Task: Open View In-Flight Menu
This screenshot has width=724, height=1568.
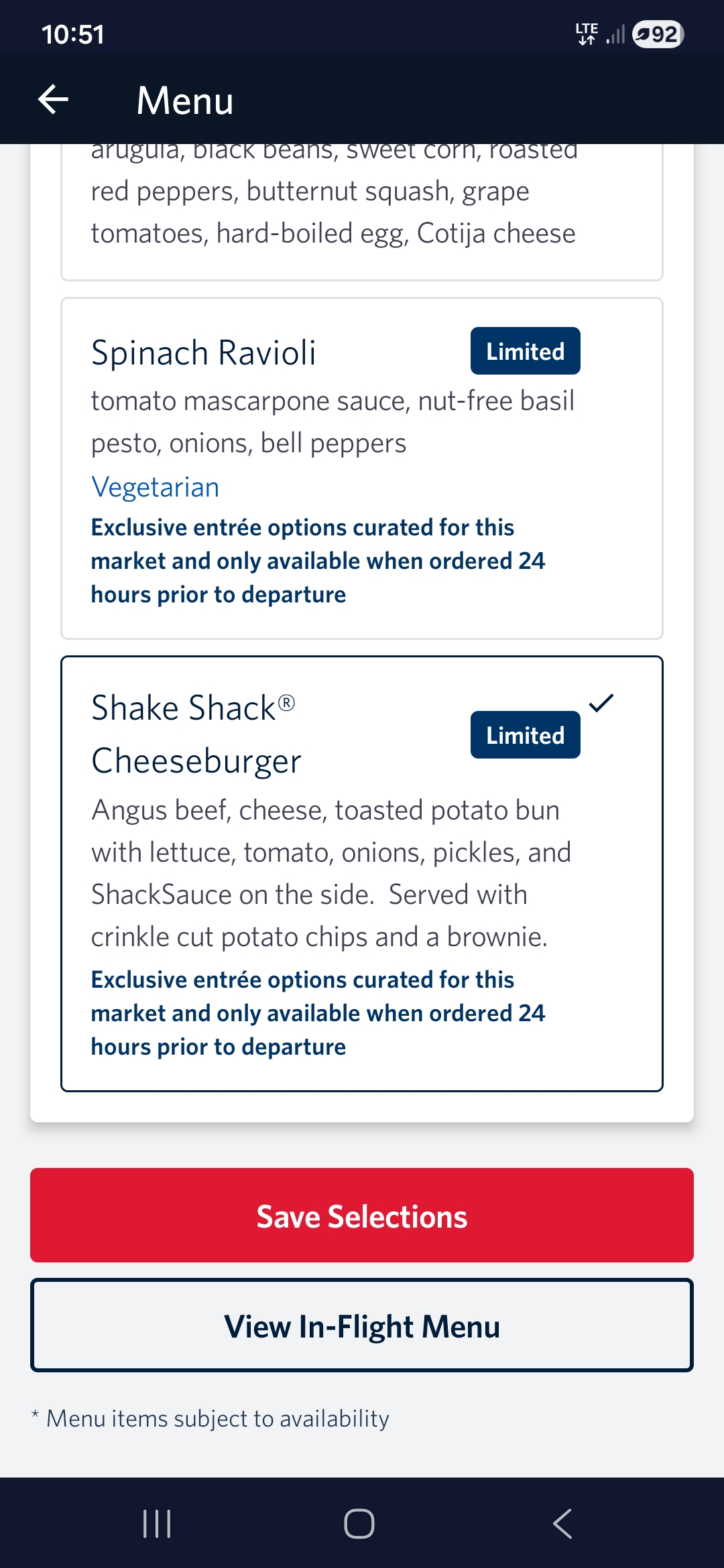Action: point(361,1325)
